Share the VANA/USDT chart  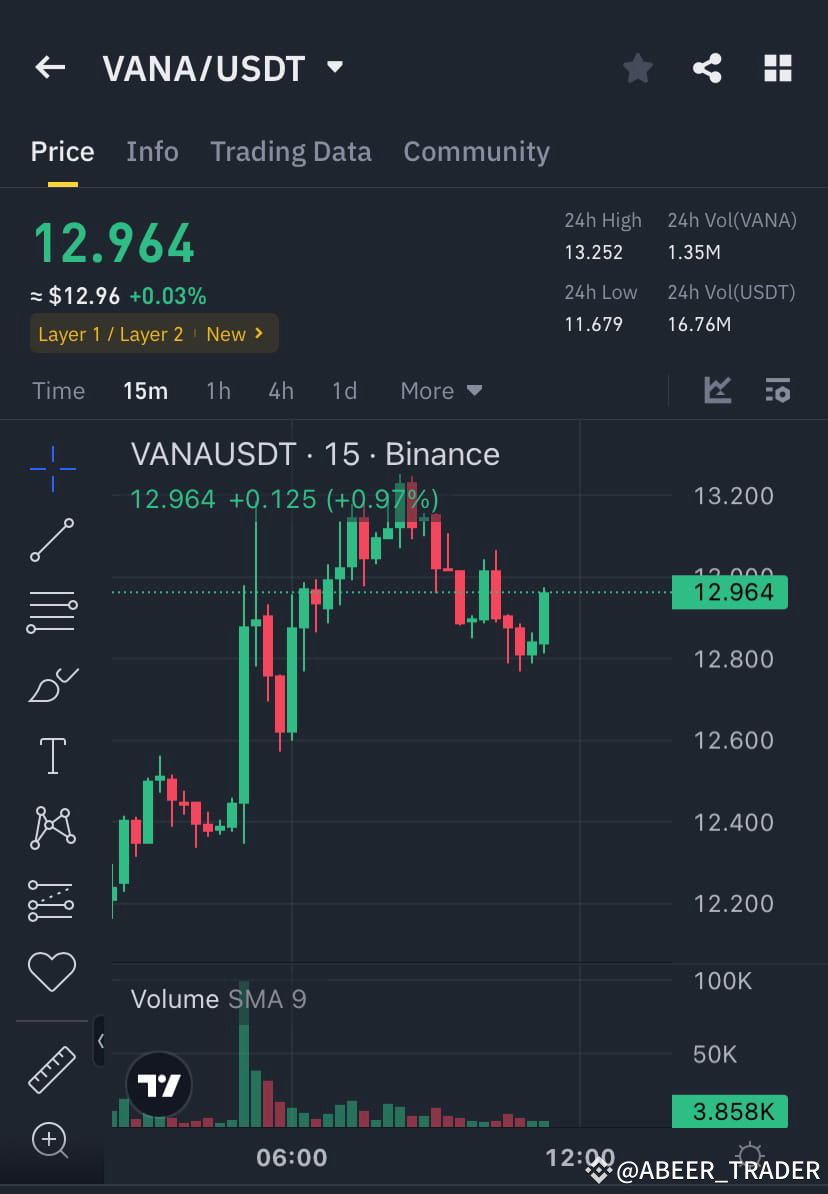coord(707,68)
